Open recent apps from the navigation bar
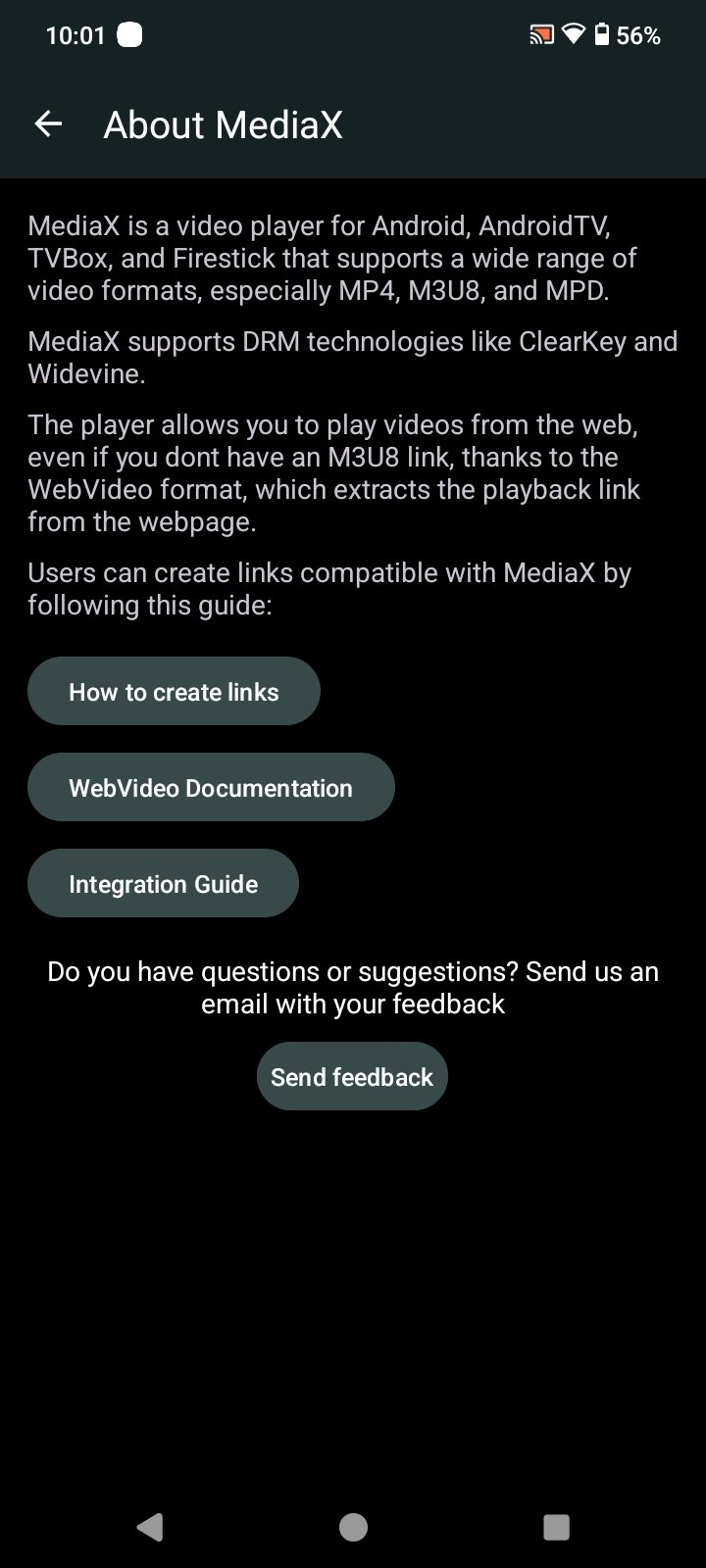The width and height of the screenshot is (706, 1568). click(x=556, y=1526)
